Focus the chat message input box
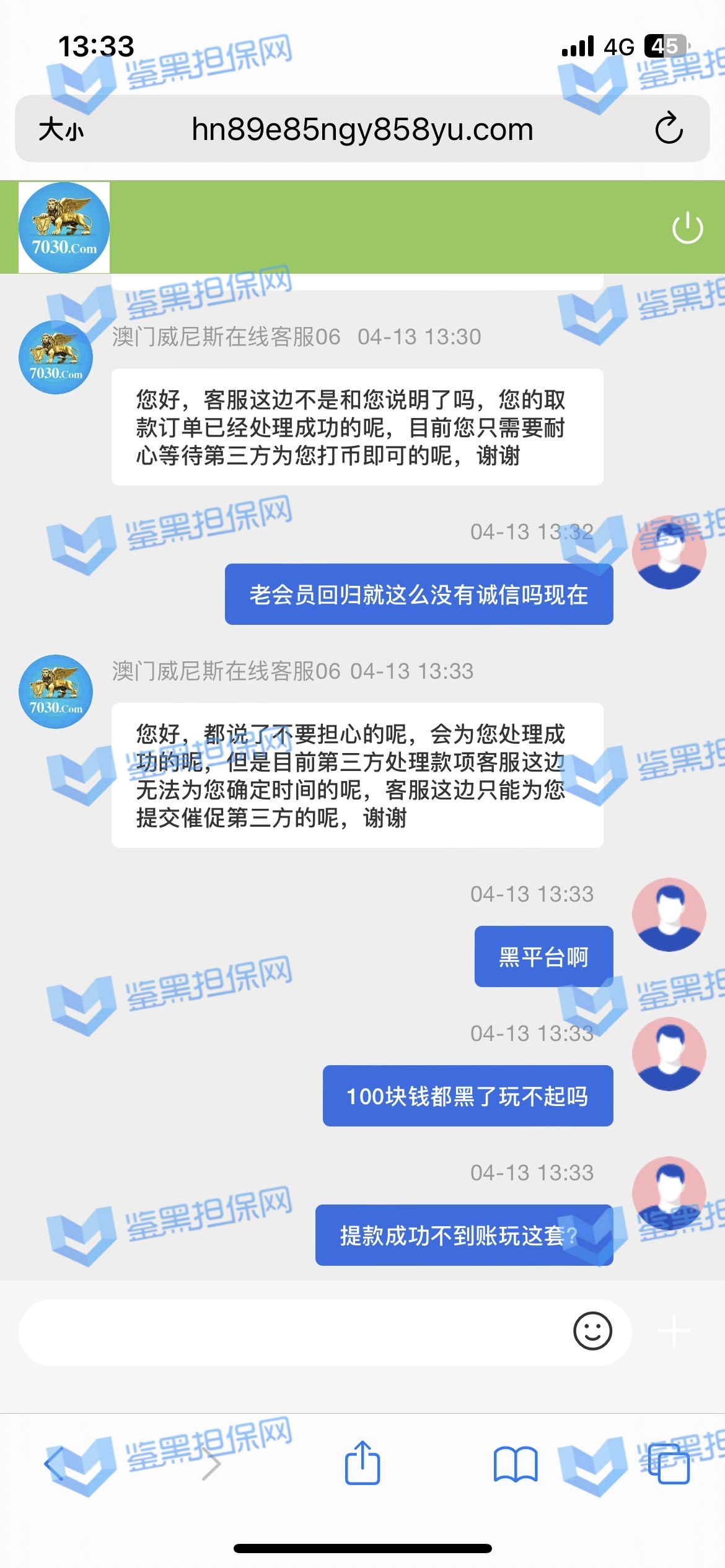 point(291,1331)
